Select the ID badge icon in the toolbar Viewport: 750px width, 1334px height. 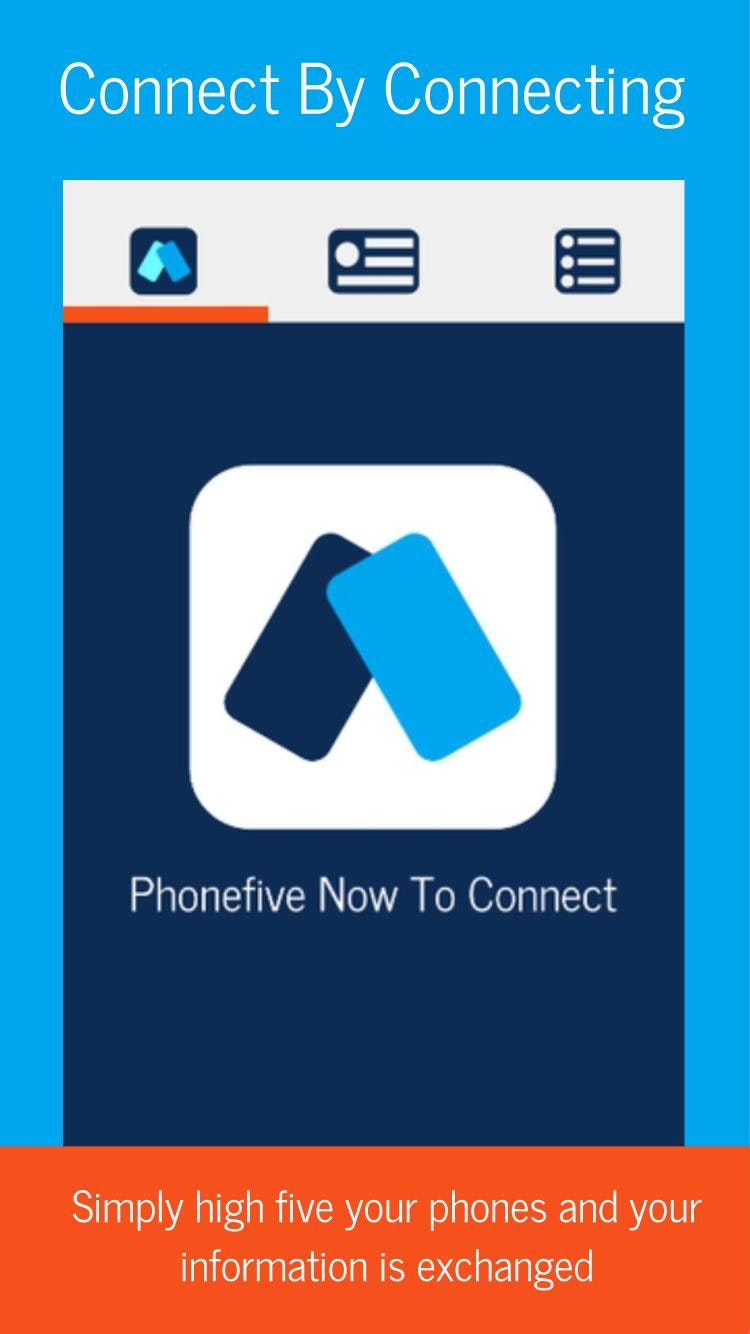373,260
